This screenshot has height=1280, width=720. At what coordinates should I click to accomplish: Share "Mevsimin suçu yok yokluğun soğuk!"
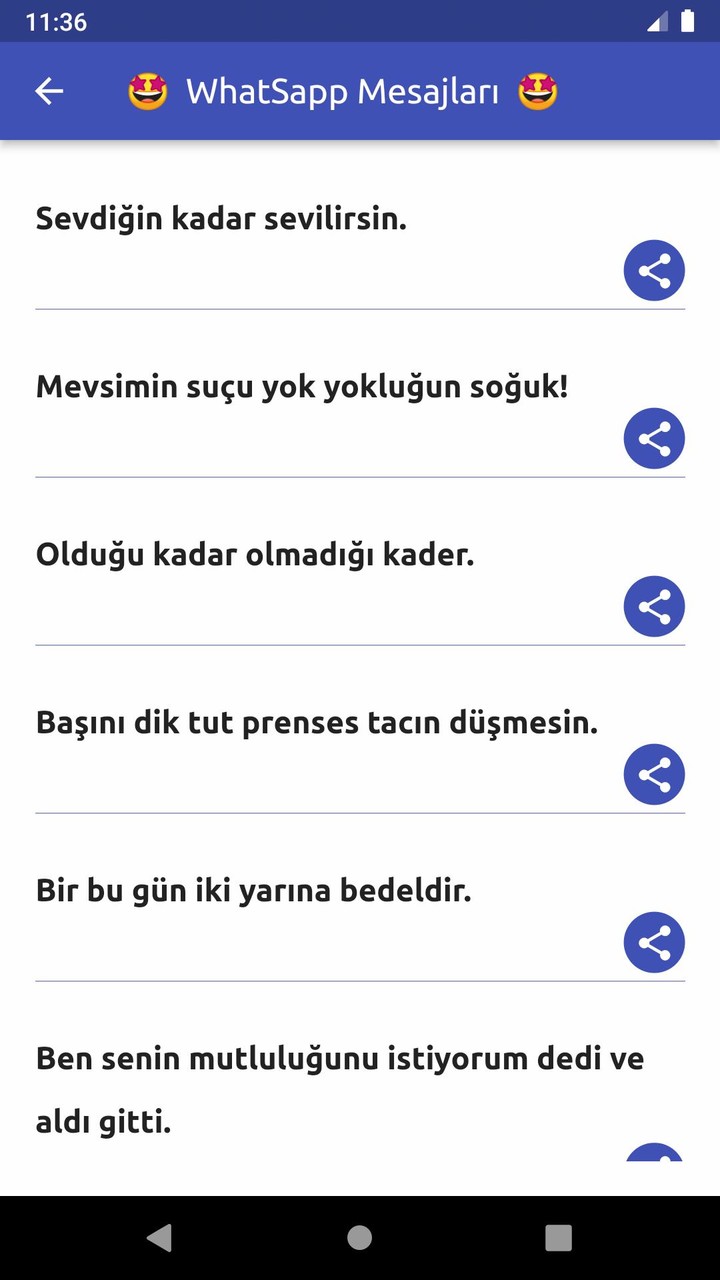[654, 438]
